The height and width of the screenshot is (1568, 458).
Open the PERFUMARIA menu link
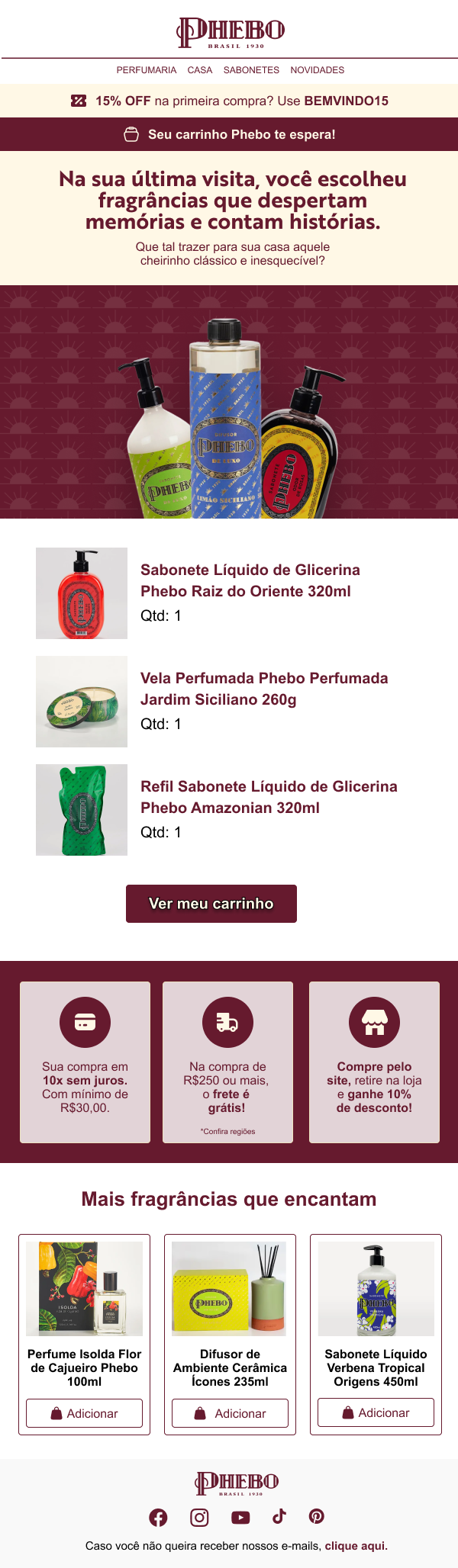click(x=146, y=70)
